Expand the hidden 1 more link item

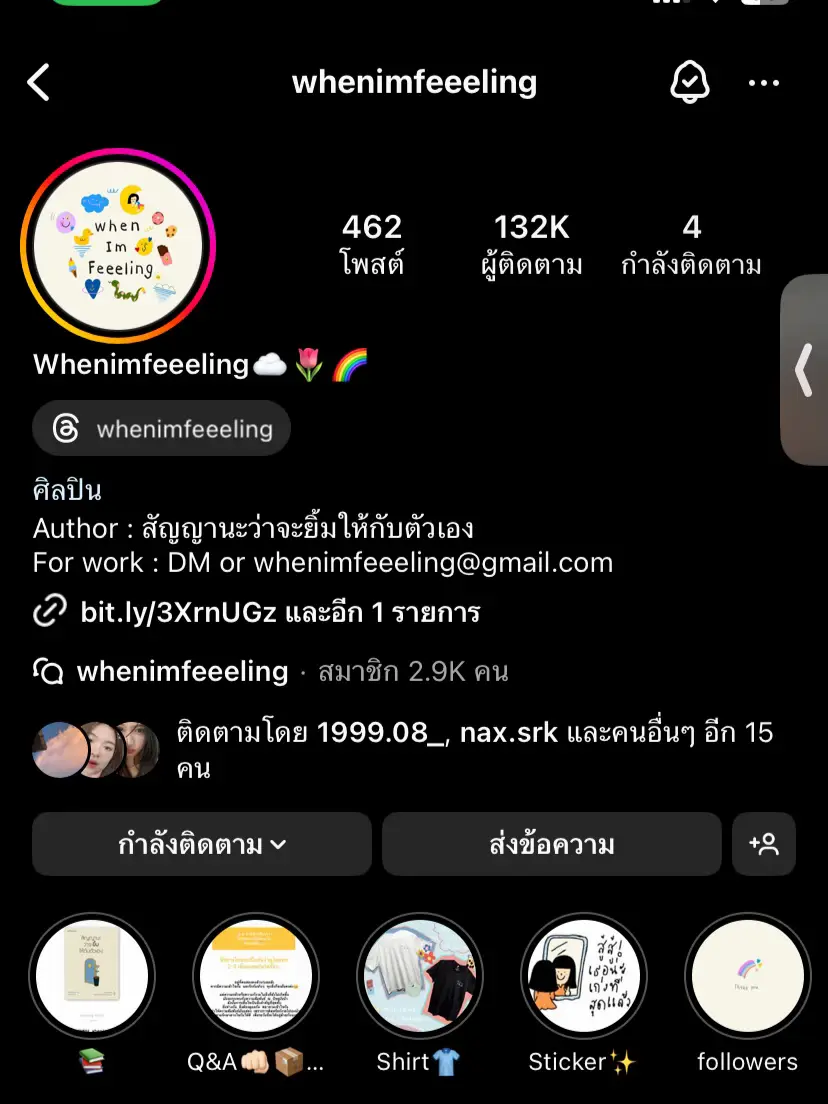(x=380, y=612)
